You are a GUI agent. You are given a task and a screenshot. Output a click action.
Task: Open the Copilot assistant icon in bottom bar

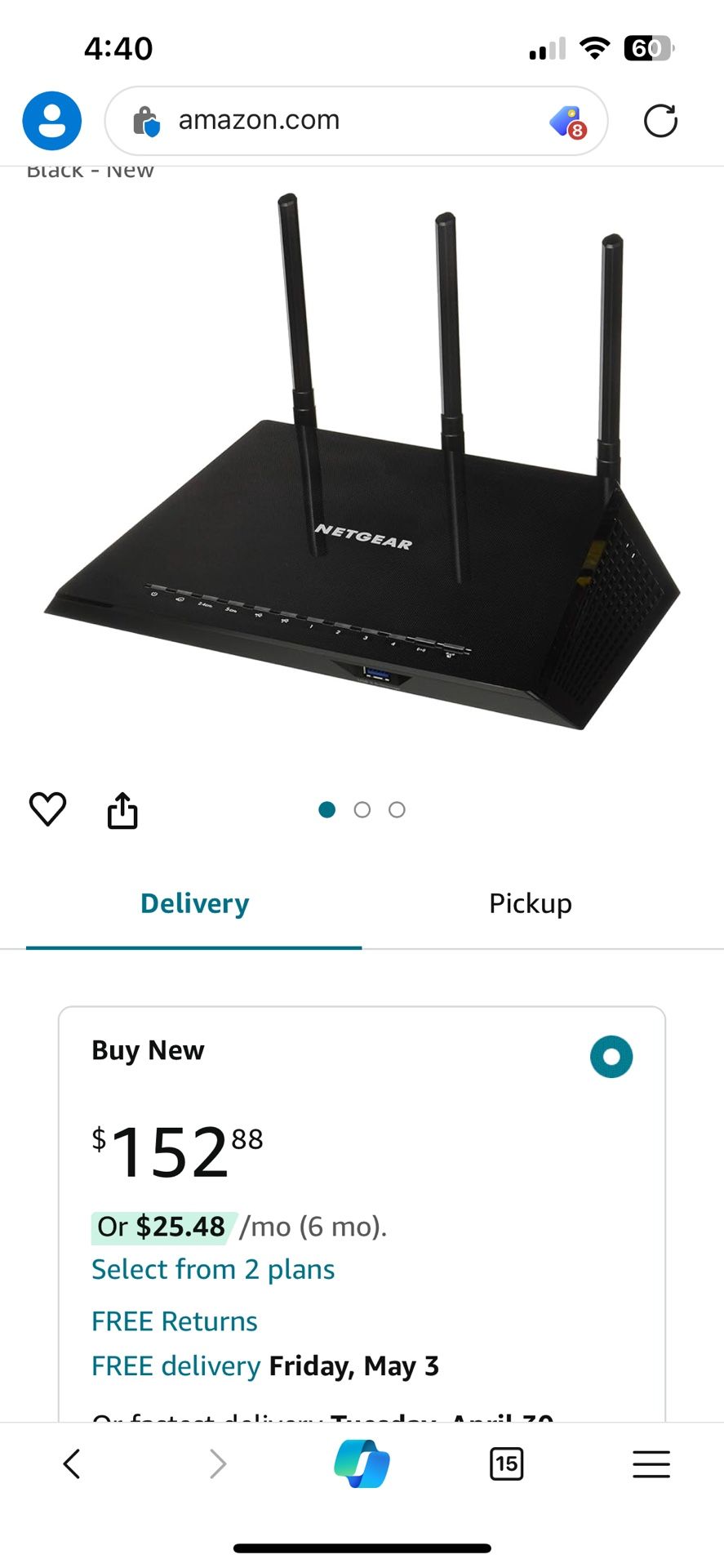362,1463
